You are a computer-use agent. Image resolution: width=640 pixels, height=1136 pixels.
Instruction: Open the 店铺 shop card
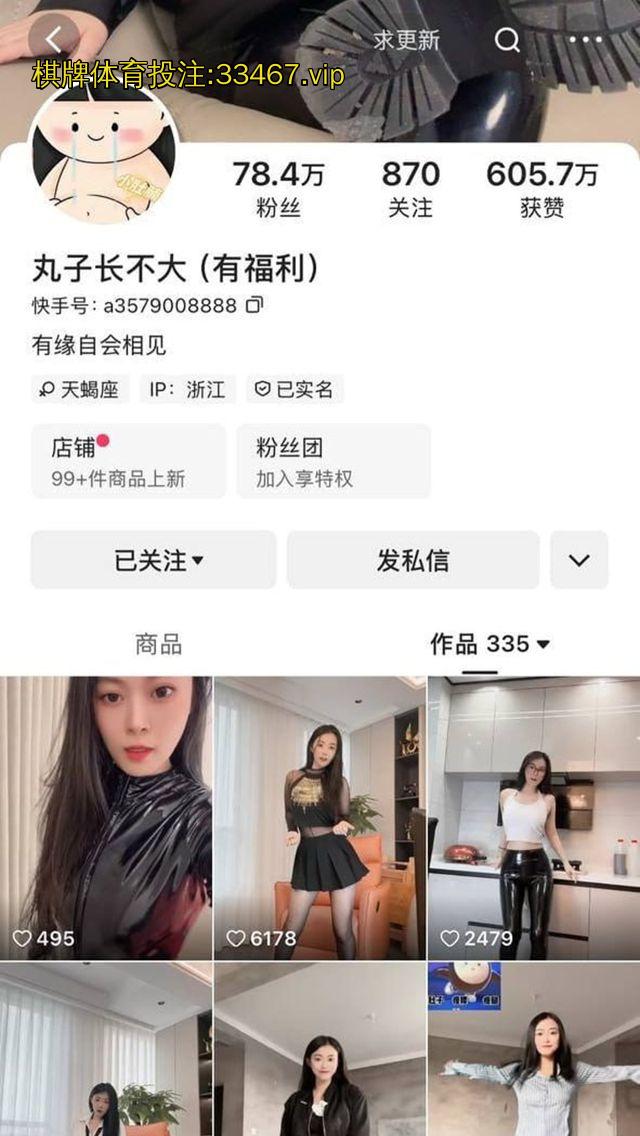point(128,461)
